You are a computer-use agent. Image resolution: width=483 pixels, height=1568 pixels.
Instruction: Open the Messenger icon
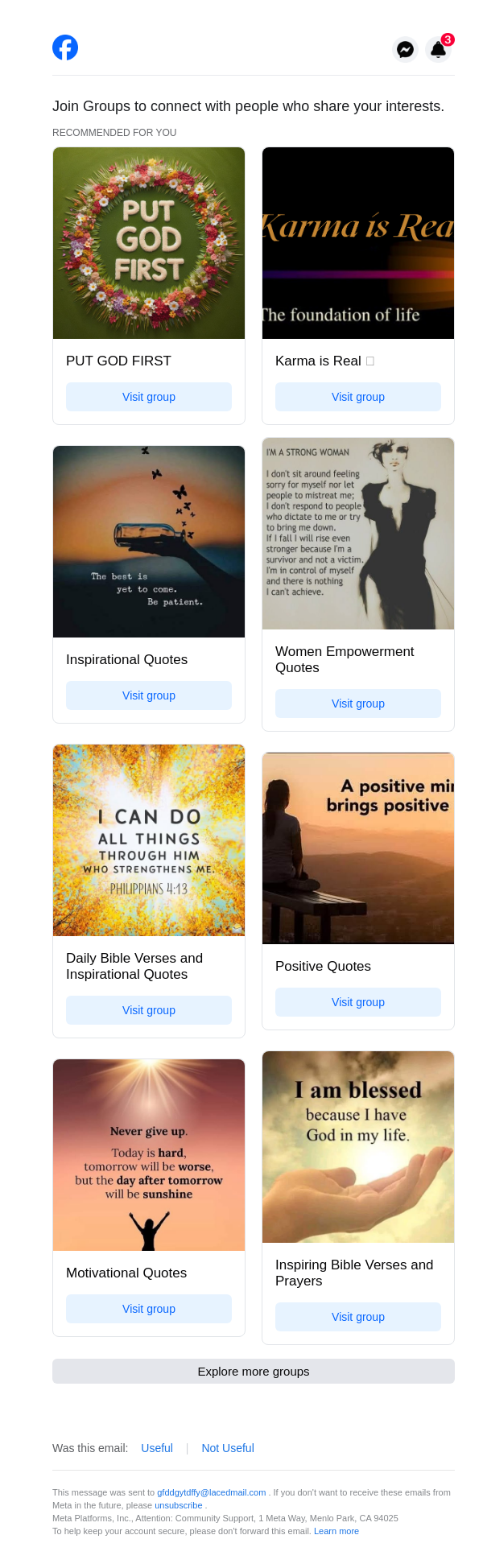tap(406, 49)
